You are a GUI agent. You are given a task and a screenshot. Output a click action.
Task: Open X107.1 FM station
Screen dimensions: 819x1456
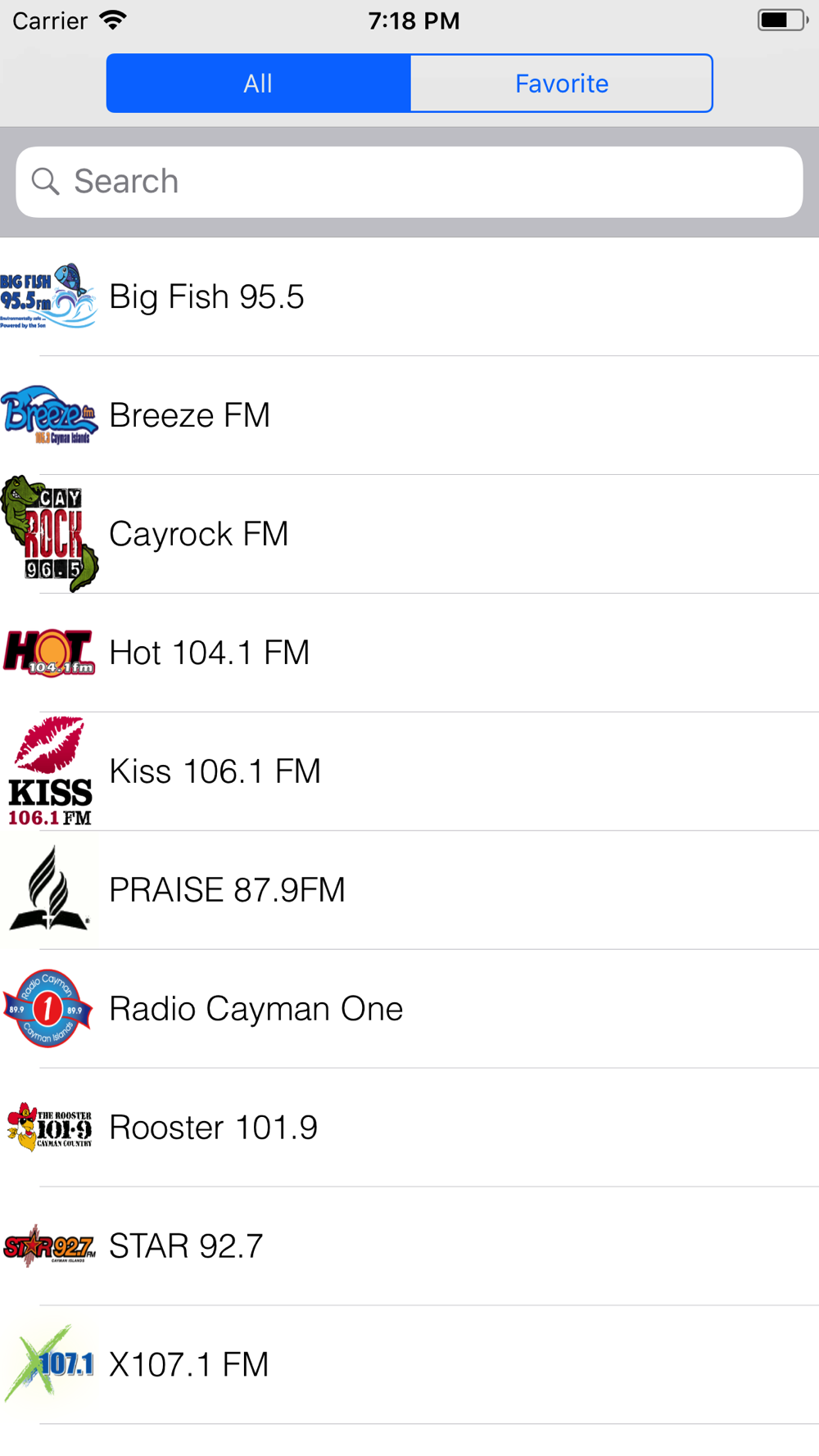tap(409, 1365)
